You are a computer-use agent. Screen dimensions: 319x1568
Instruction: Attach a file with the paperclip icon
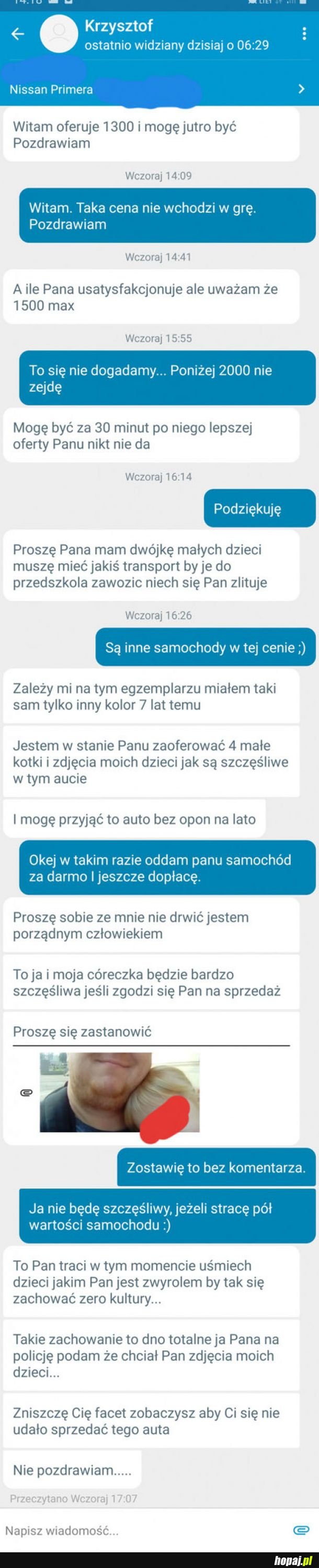(x=301, y=1530)
